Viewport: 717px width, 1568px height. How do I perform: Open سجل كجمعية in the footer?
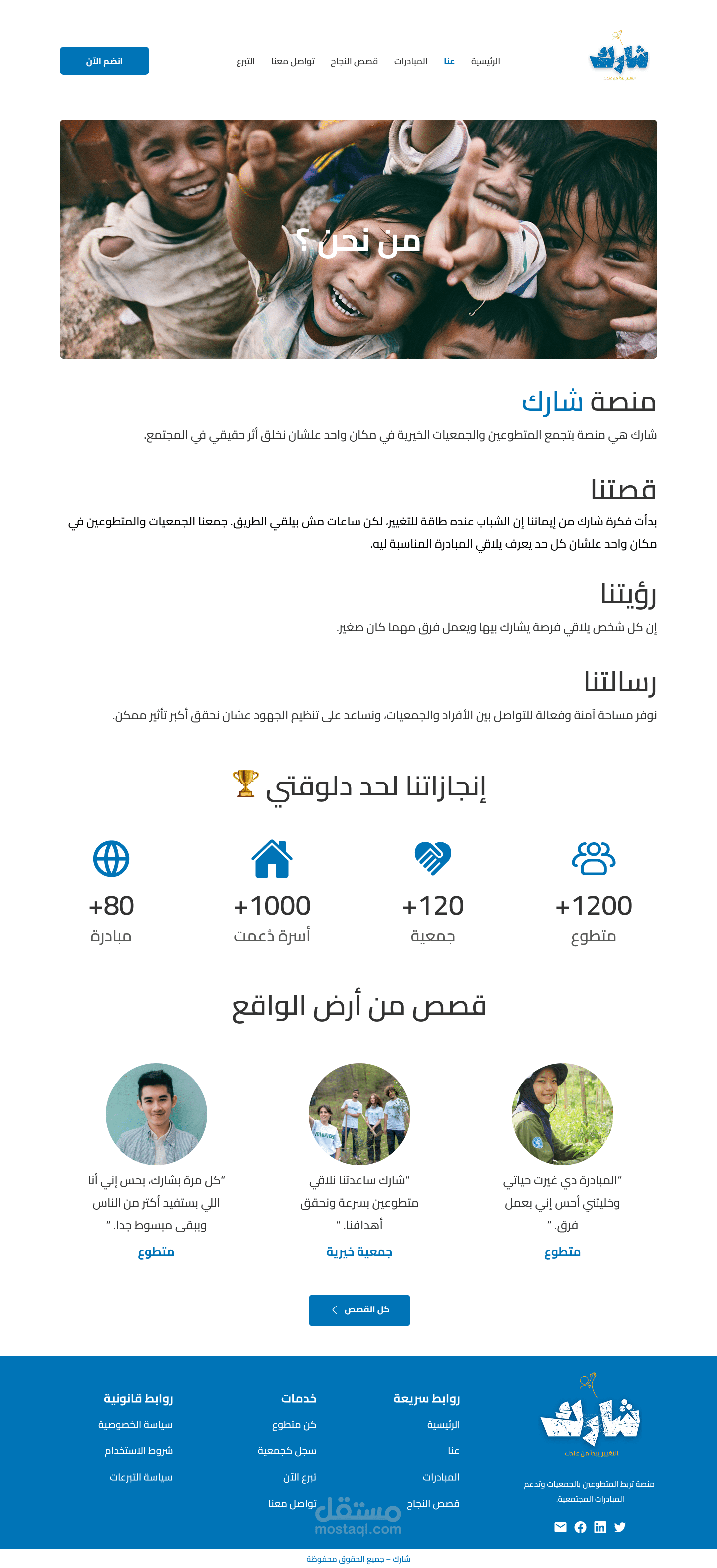[287, 1450]
